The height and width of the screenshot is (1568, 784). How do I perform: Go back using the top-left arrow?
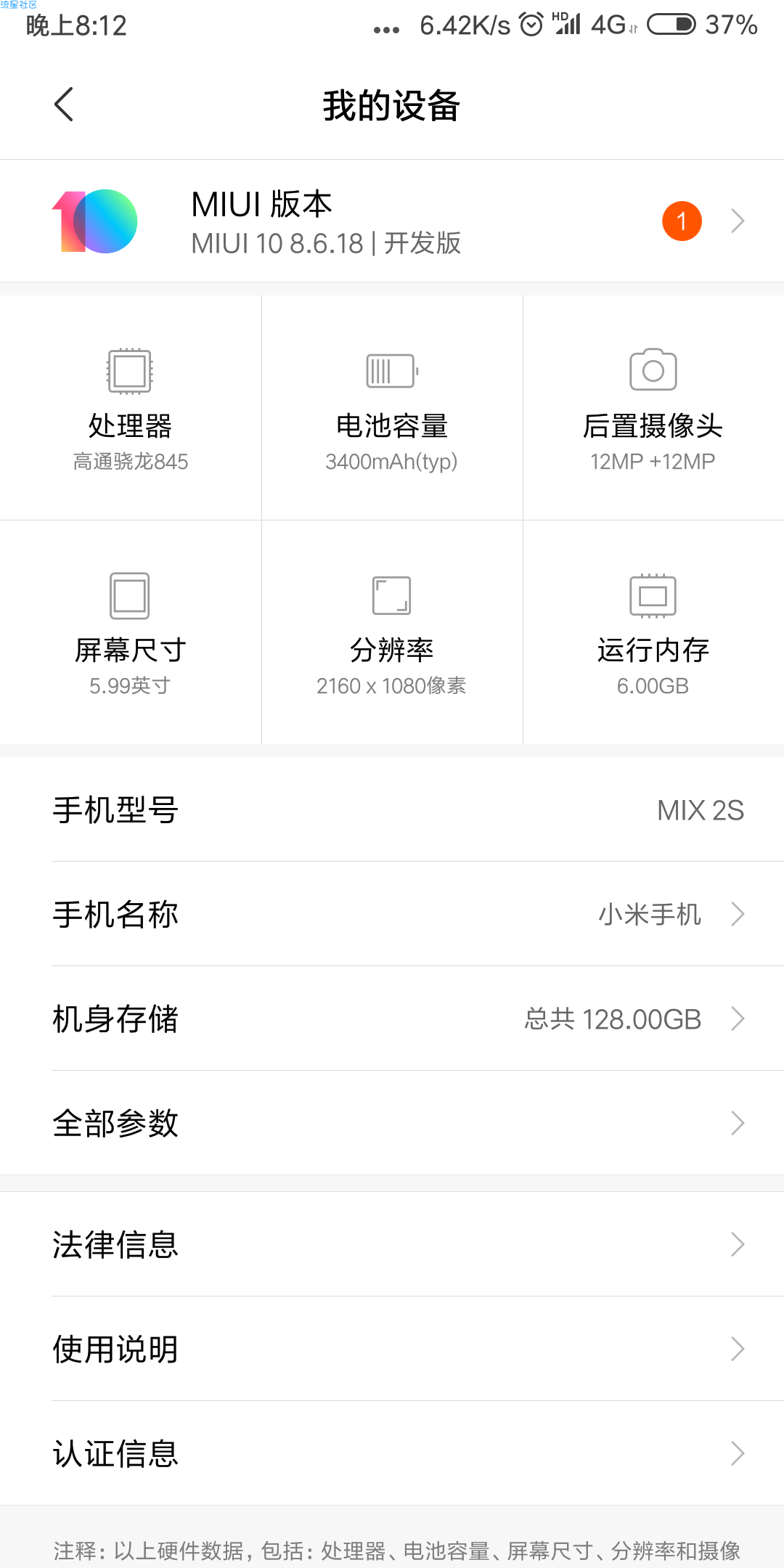[x=64, y=105]
